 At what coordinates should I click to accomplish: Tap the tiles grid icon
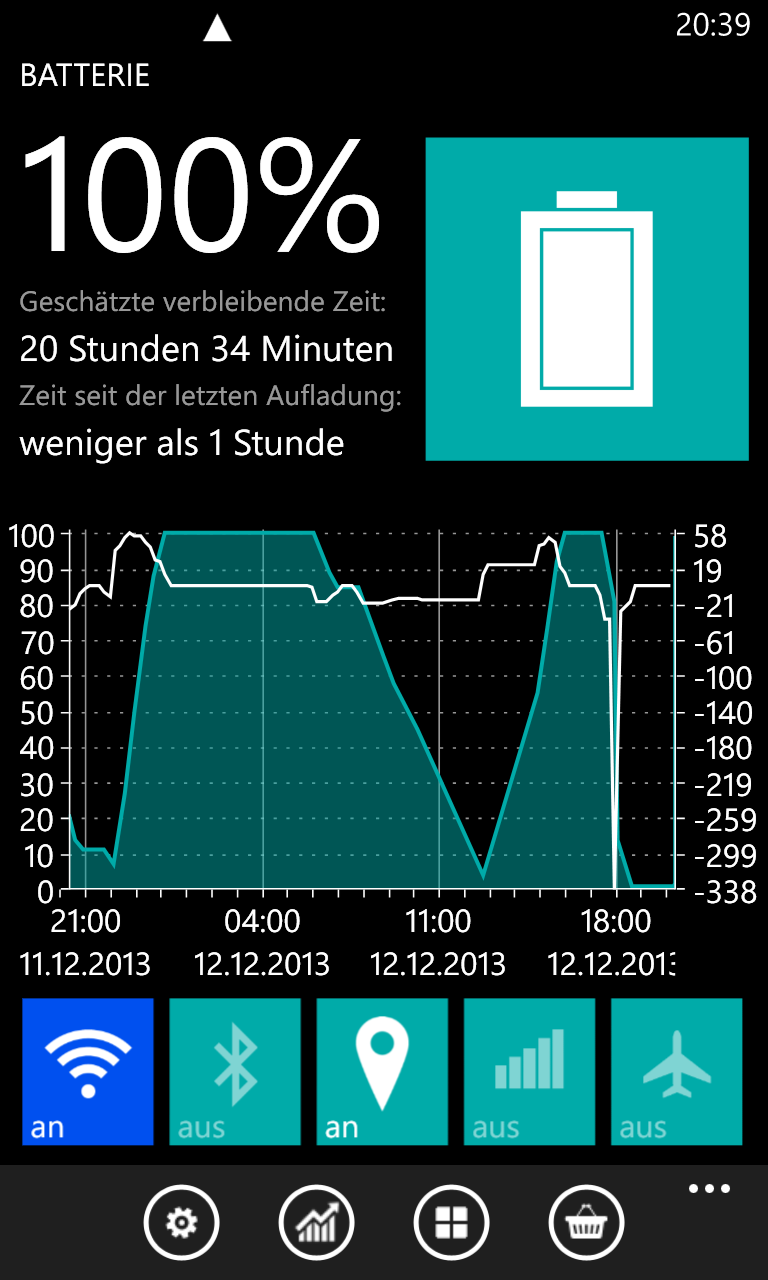click(x=451, y=1222)
